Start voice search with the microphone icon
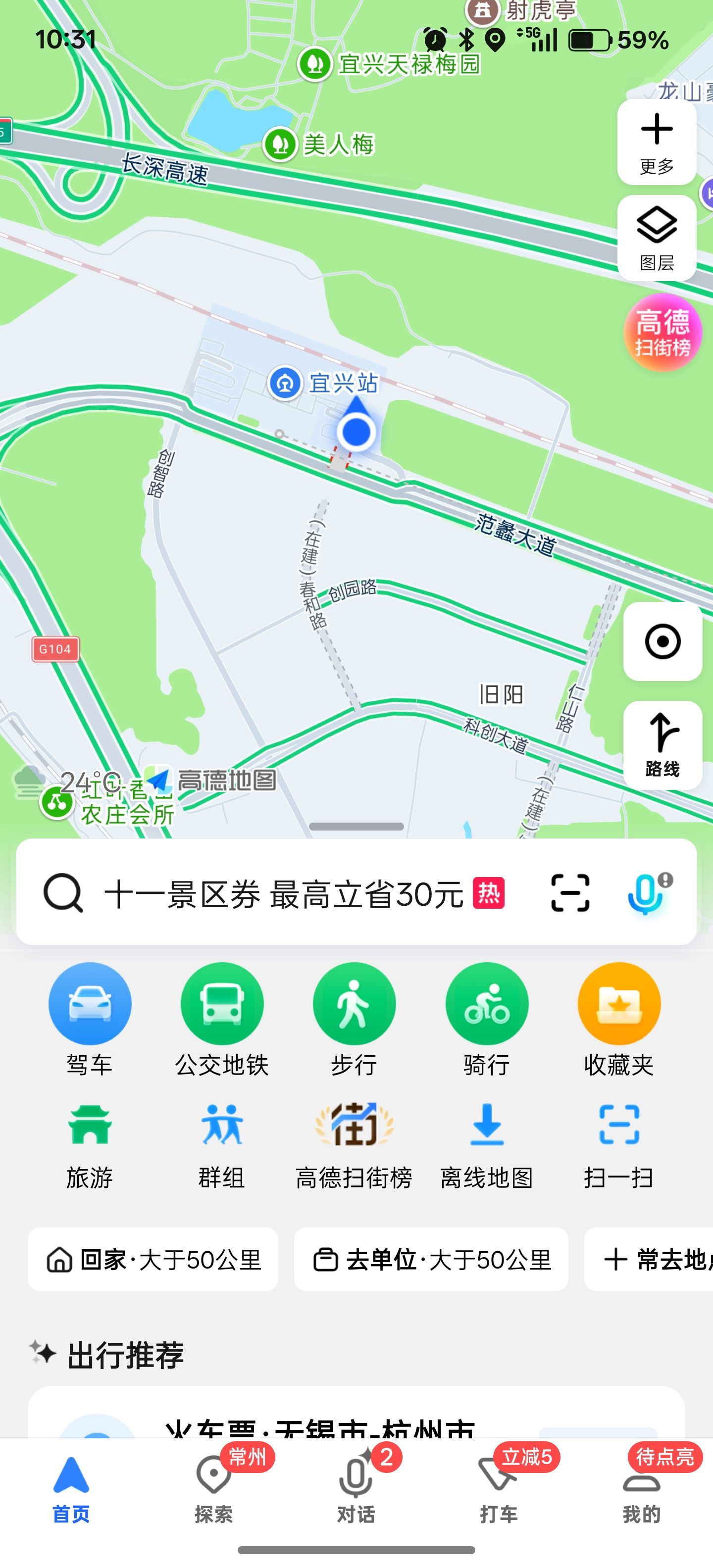Image resolution: width=713 pixels, height=1568 pixels. 647,893
